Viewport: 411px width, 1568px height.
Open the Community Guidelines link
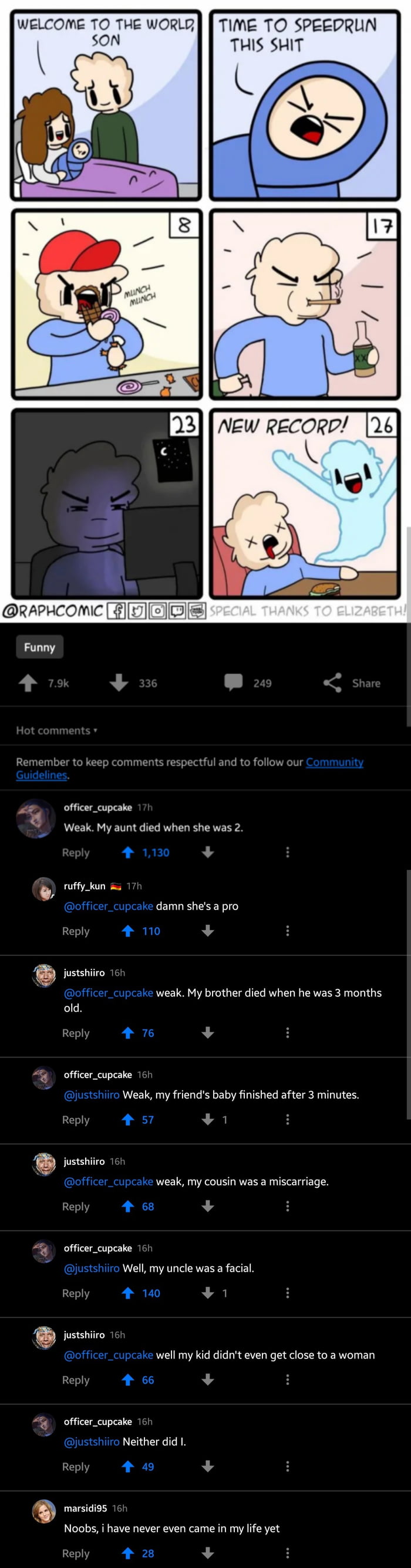coord(333,762)
